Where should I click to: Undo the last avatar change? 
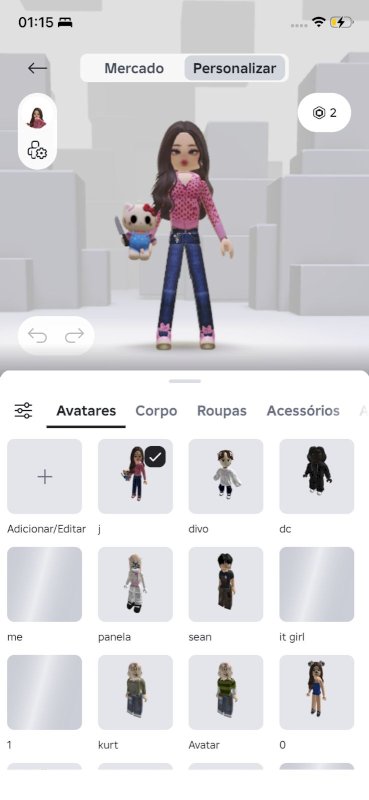[x=37, y=336]
